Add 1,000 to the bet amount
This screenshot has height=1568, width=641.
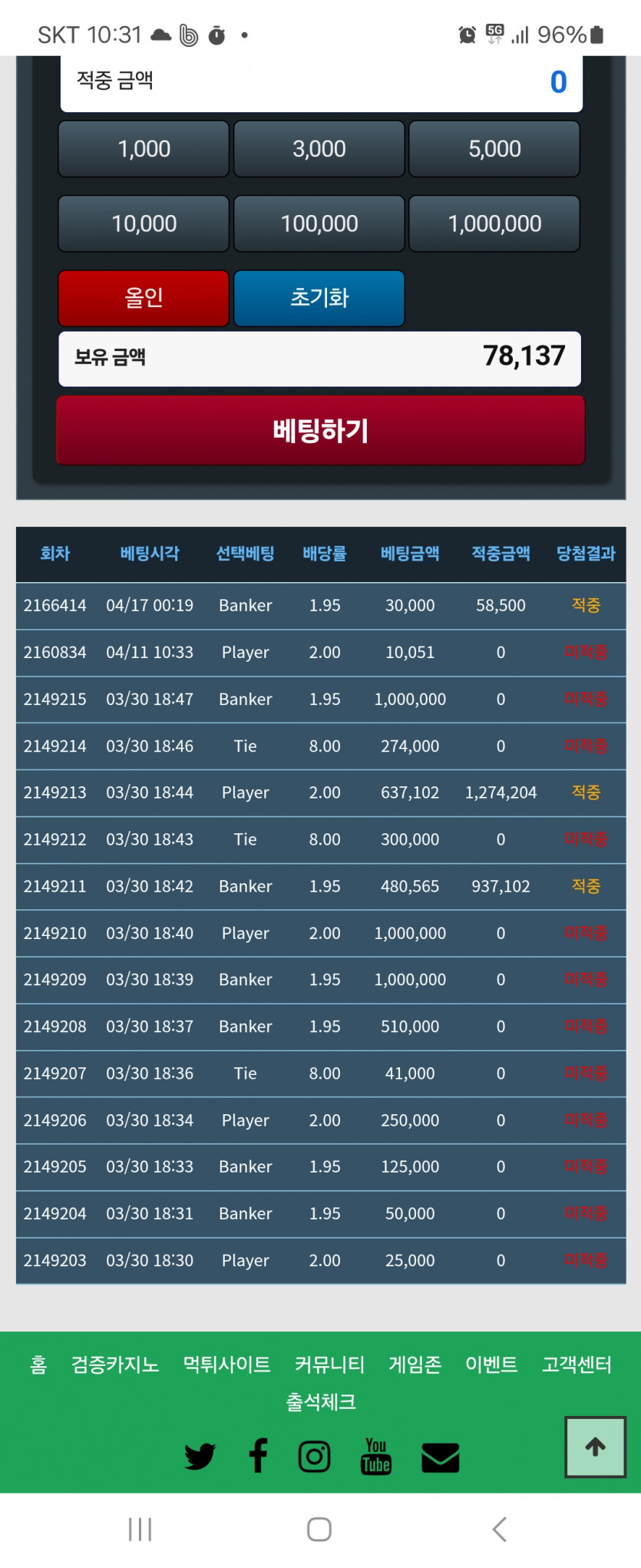tap(144, 149)
